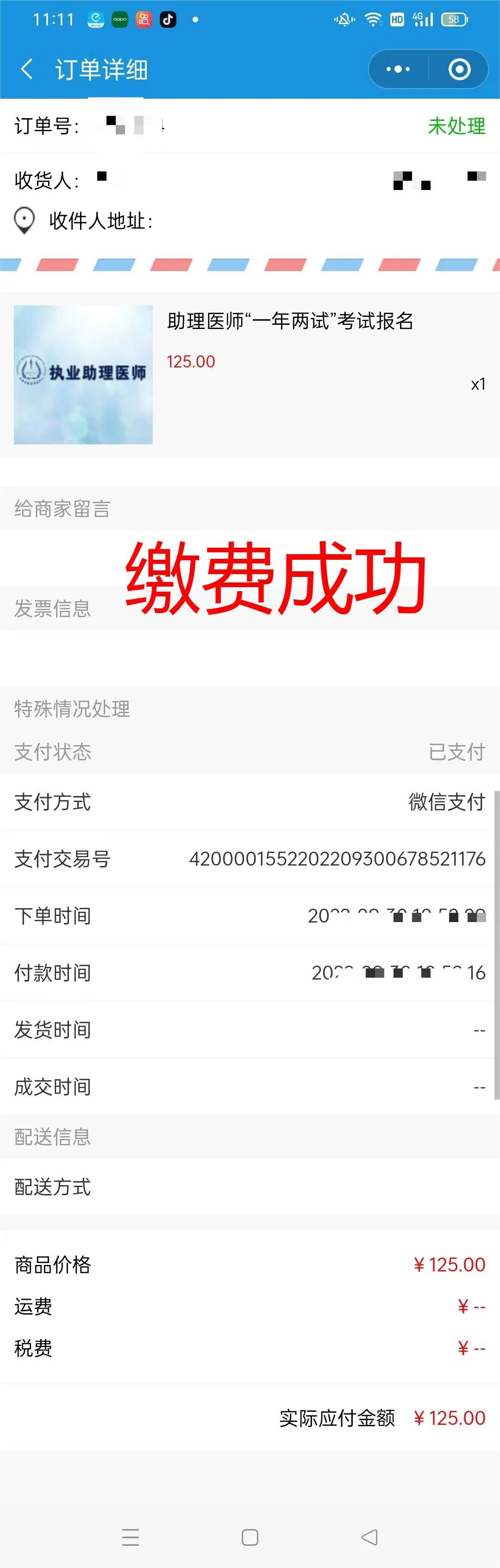Image resolution: width=500 pixels, height=1568 pixels.
Task: Open recent apps from the navigation bar
Action: pyautogui.click(x=131, y=1537)
